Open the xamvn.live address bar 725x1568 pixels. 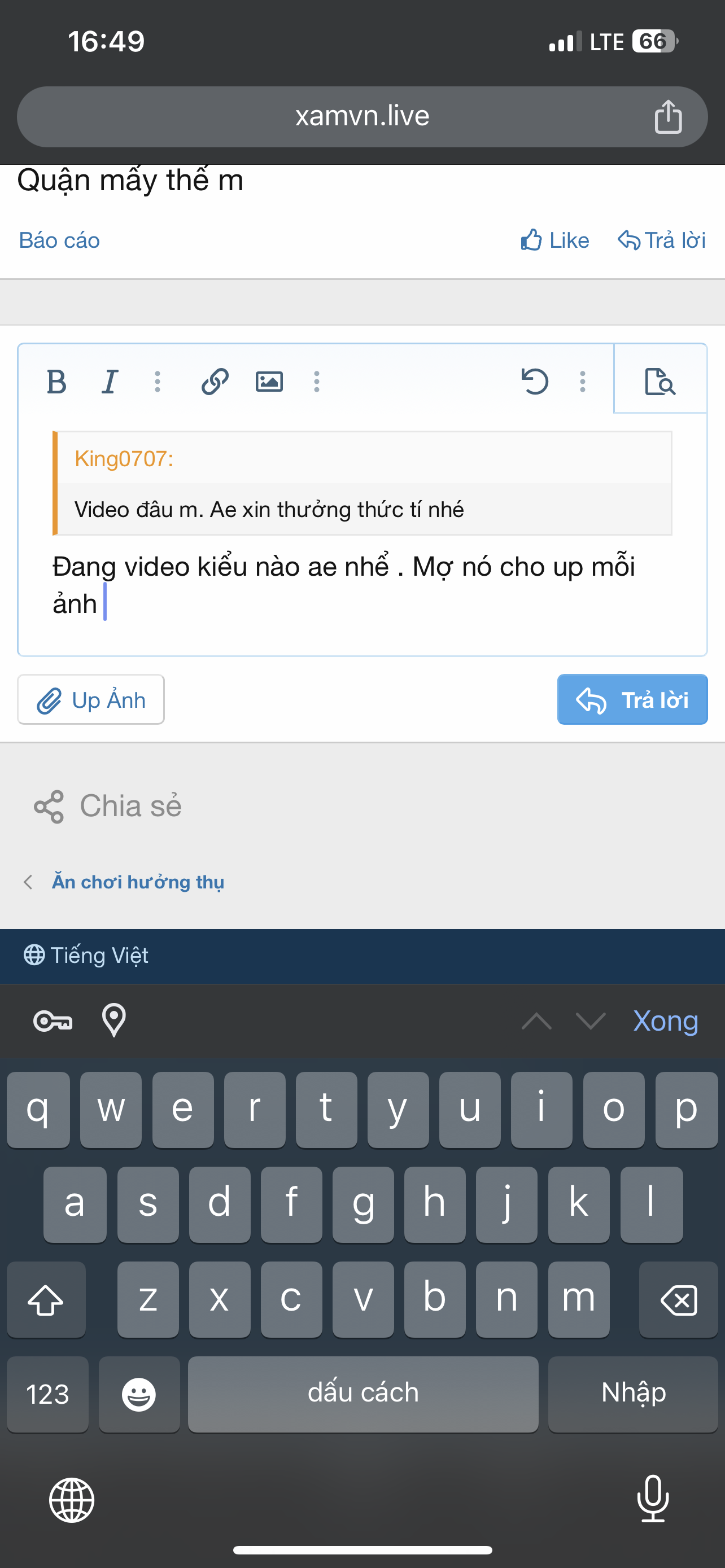(x=361, y=116)
